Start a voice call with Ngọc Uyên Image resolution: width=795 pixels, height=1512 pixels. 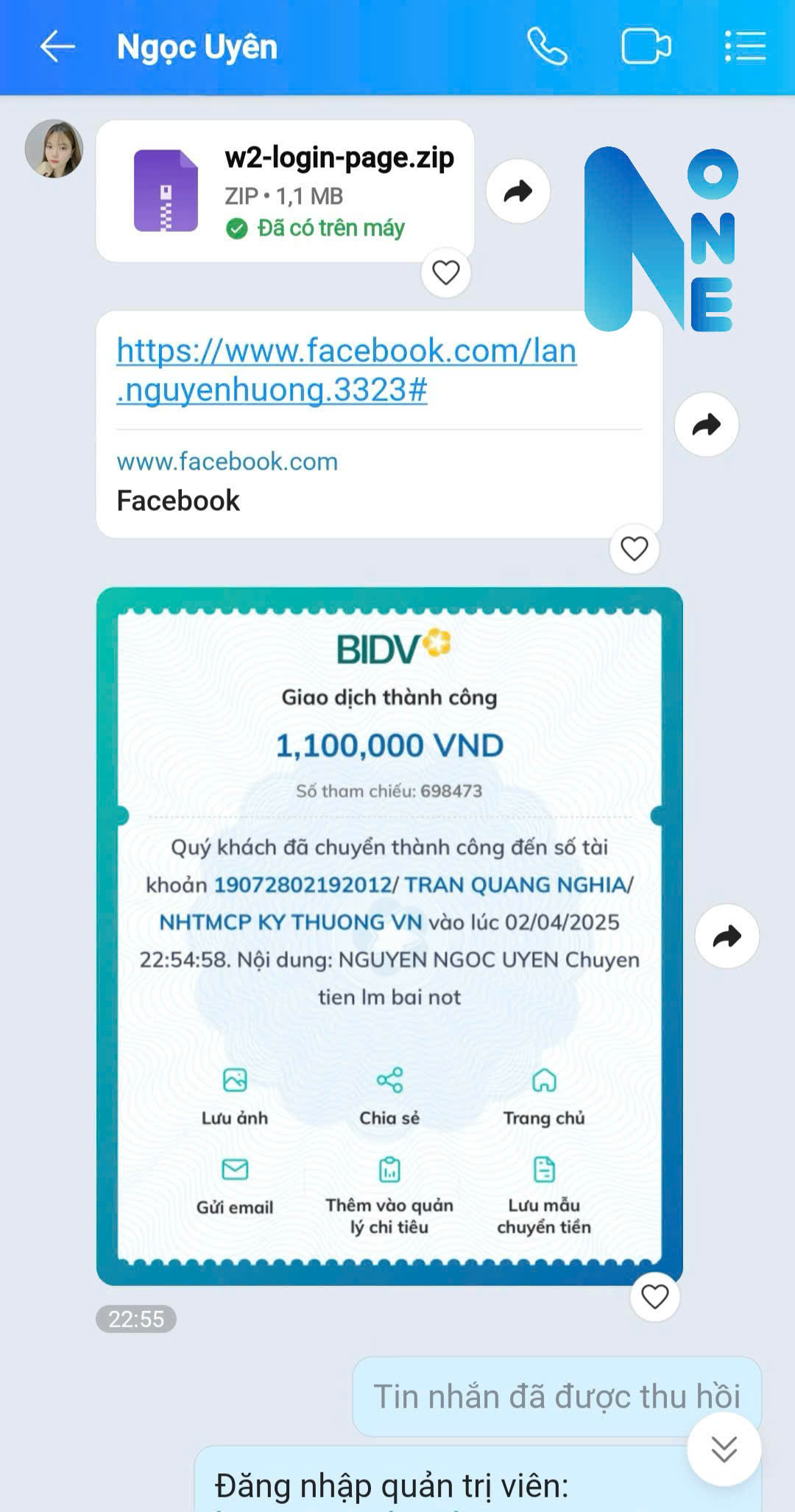click(x=547, y=47)
